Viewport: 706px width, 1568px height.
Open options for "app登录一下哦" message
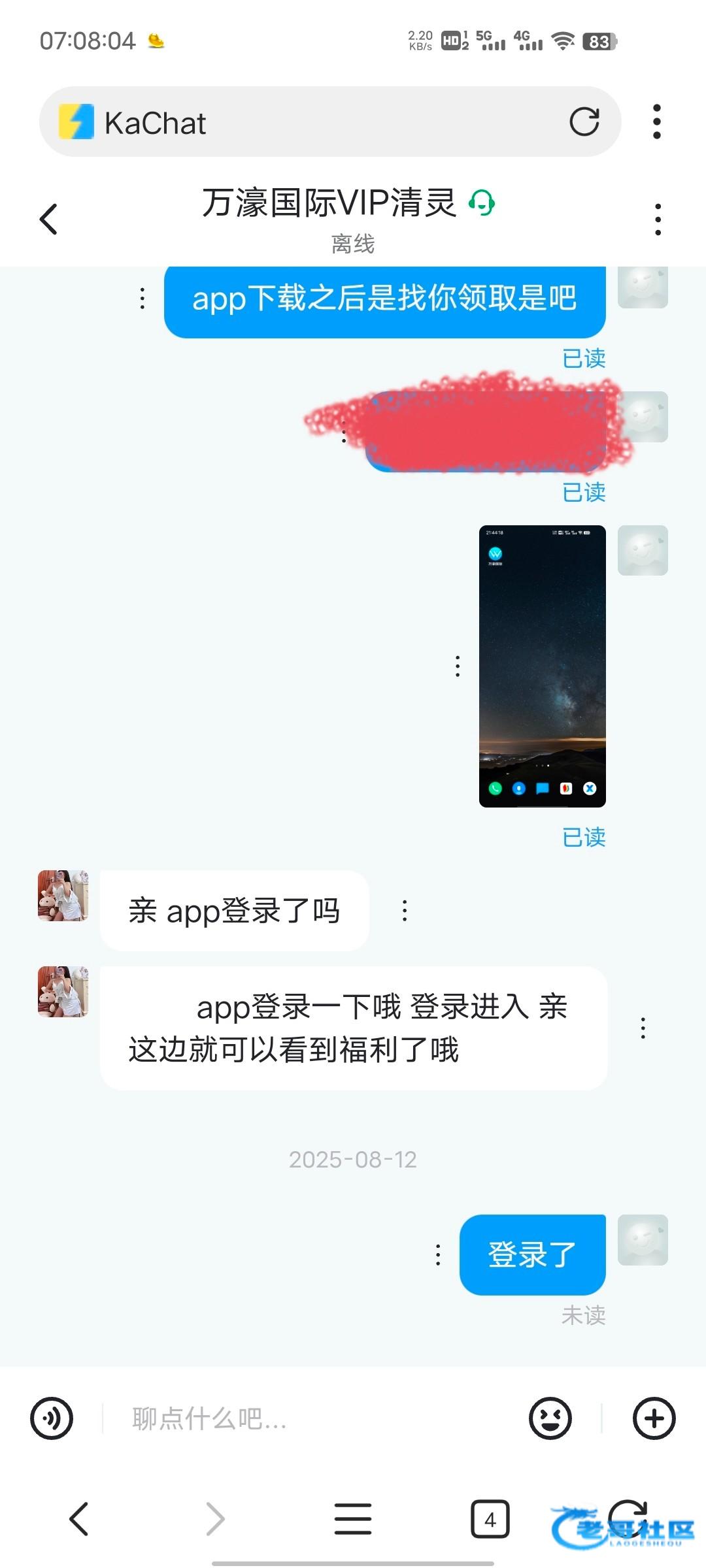tap(643, 1028)
